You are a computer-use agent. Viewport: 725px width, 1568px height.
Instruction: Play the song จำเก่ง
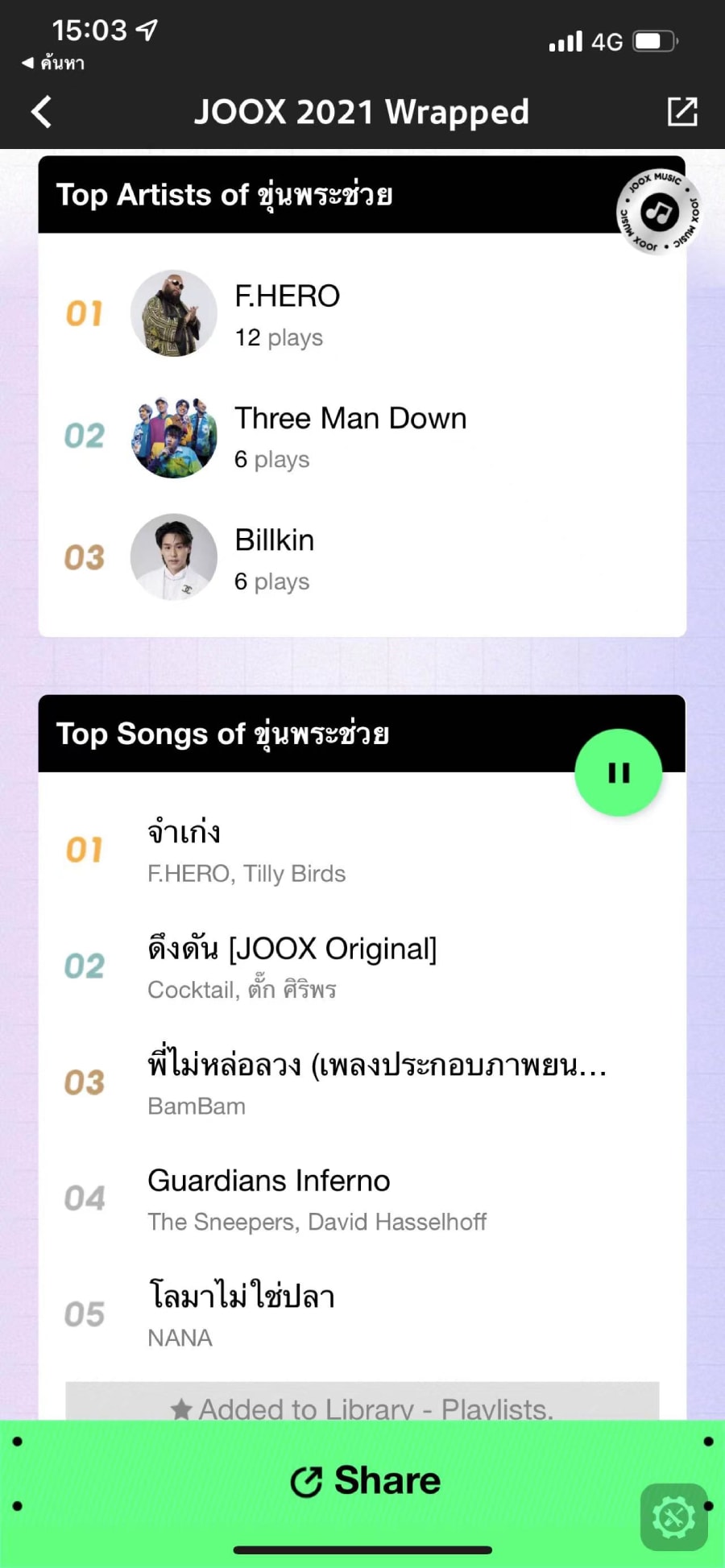(x=246, y=850)
